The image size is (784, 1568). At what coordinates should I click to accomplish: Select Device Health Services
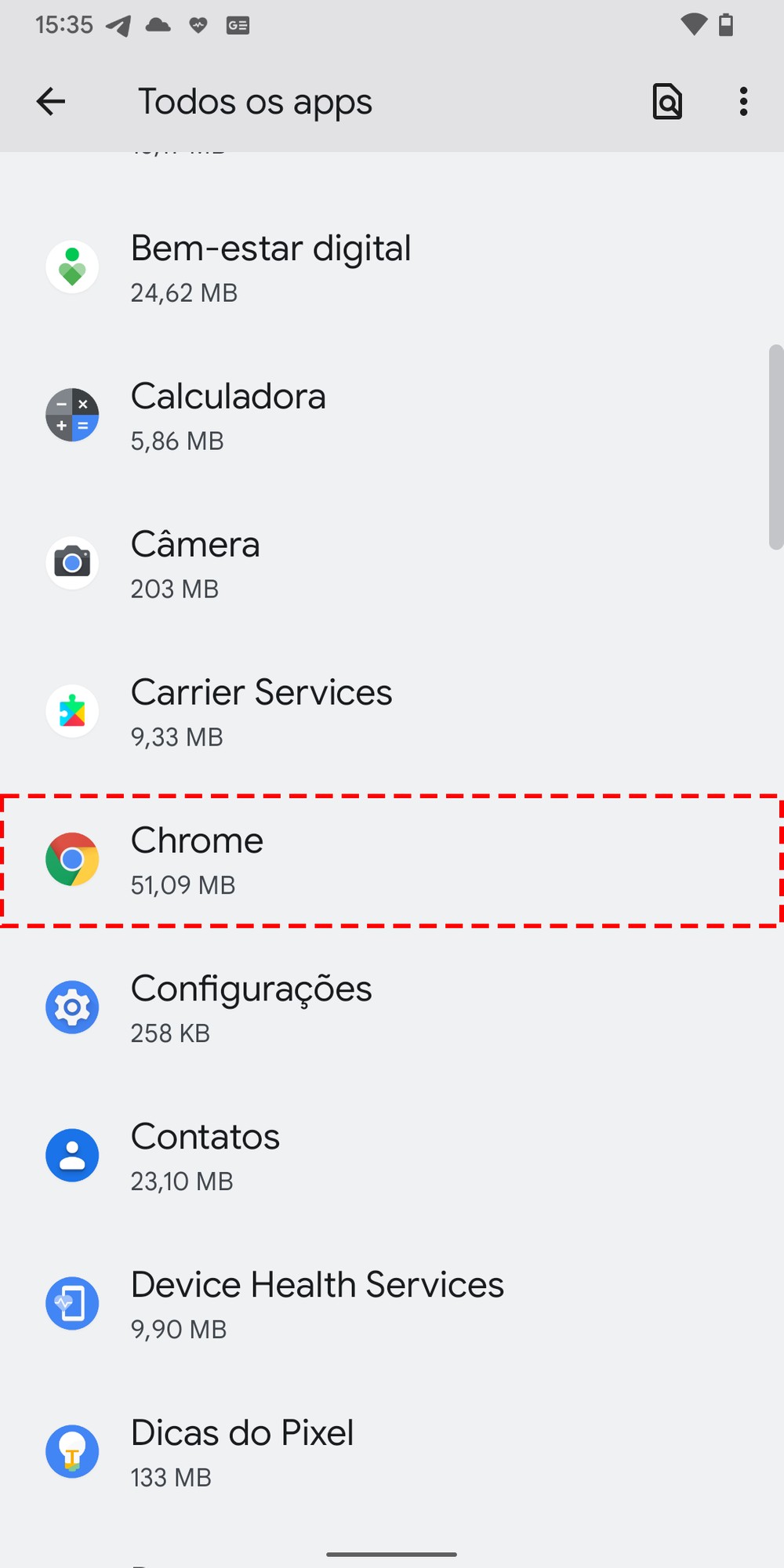(x=317, y=1305)
